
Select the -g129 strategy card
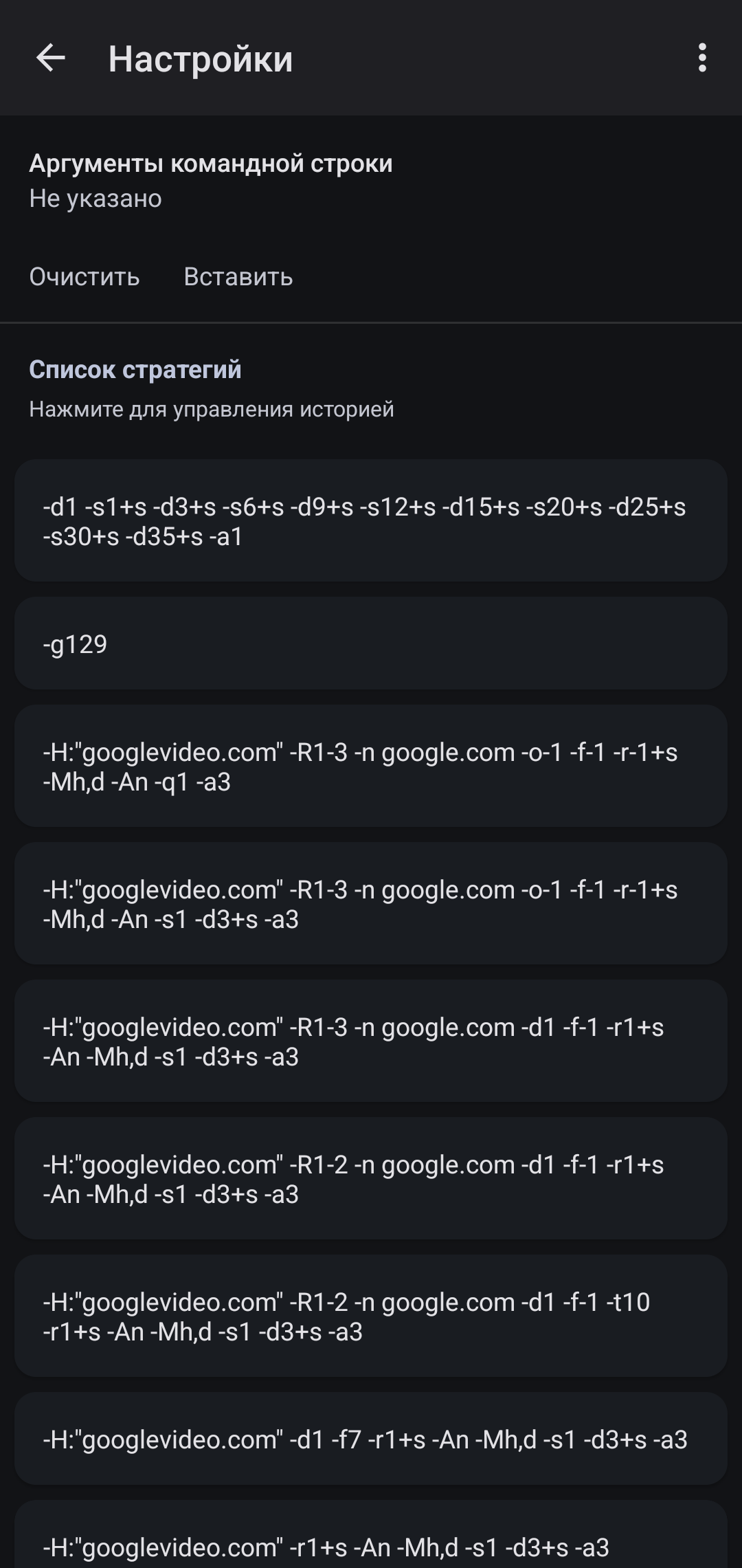tap(371, 643)
